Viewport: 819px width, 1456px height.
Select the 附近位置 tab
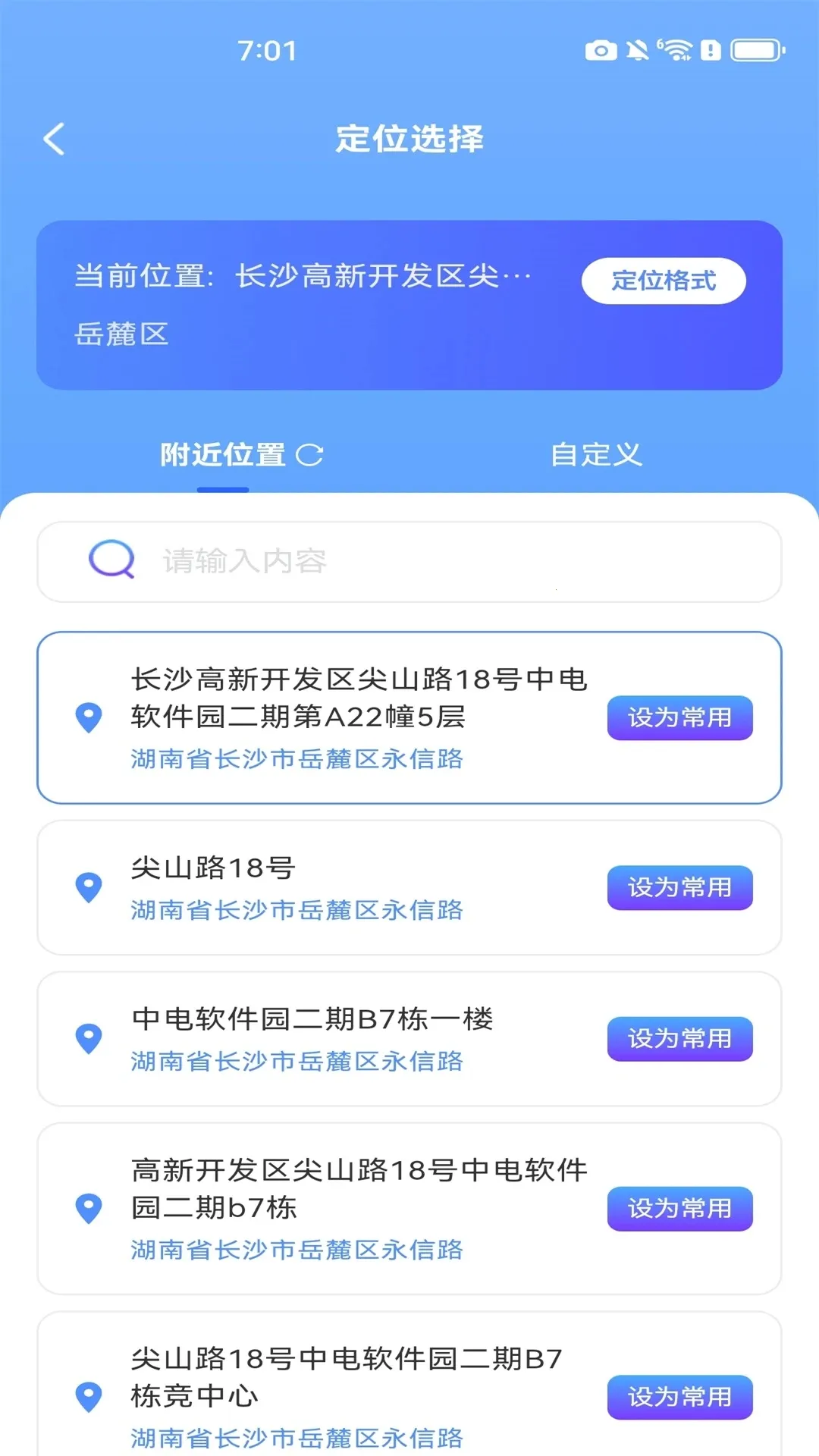(x=224, y=453)
